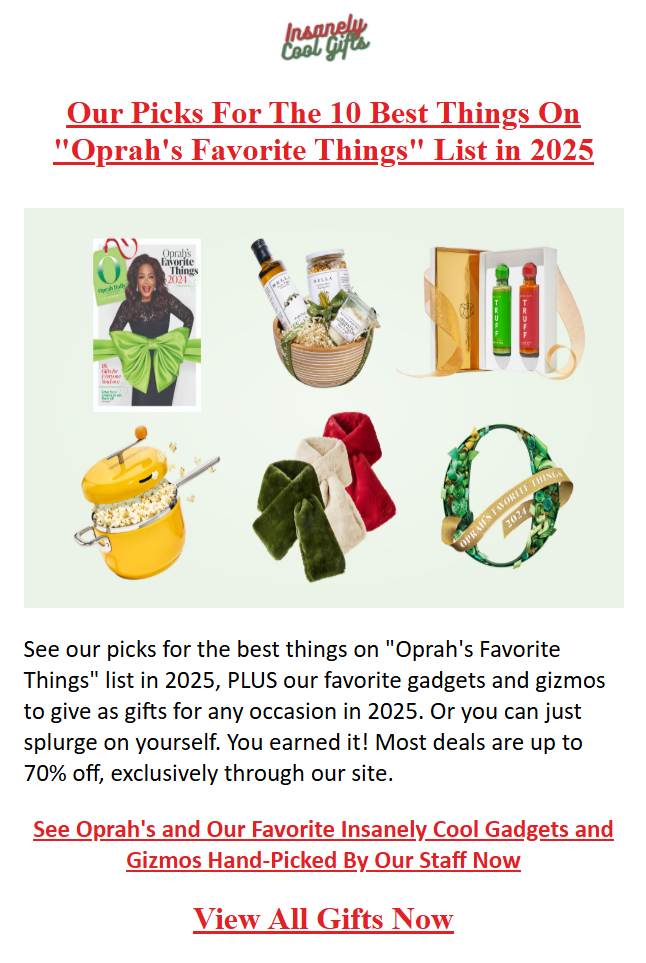Tap the Oprah's Favorite Things gift collage
646x963 pixels.
323,407
